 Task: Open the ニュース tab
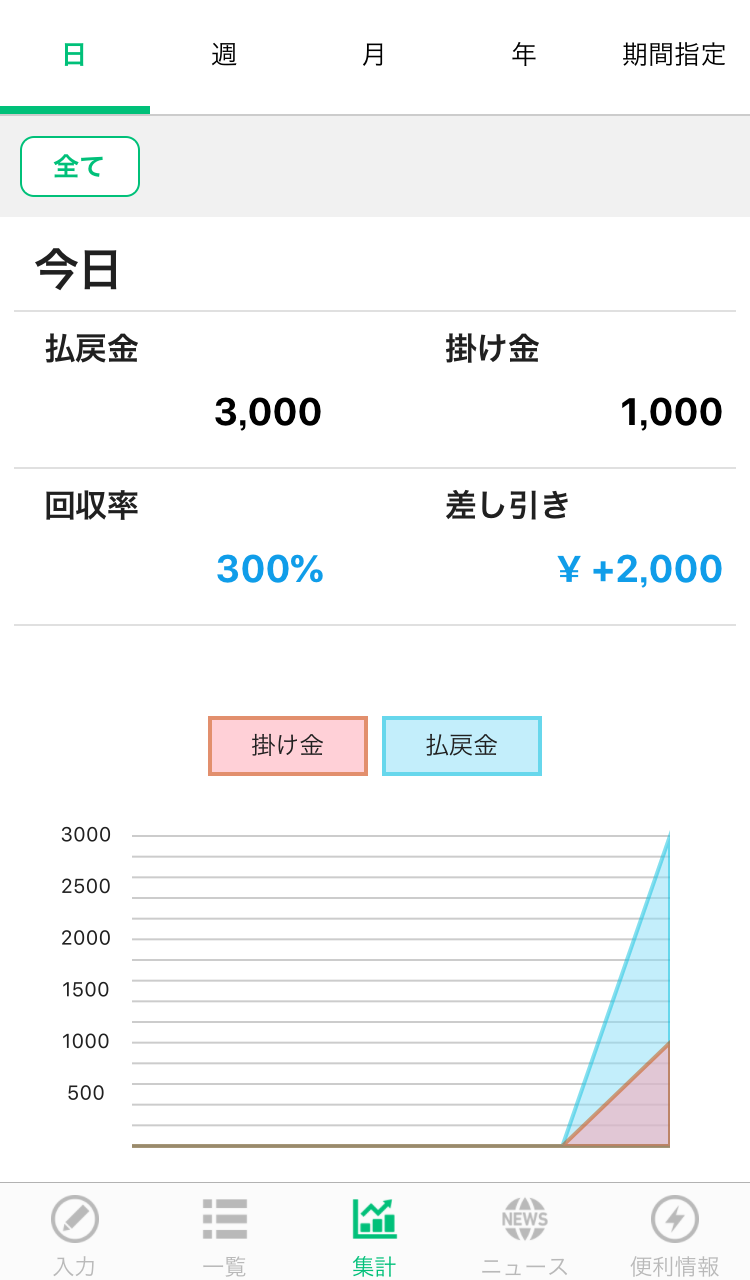tap(524, 1233)
